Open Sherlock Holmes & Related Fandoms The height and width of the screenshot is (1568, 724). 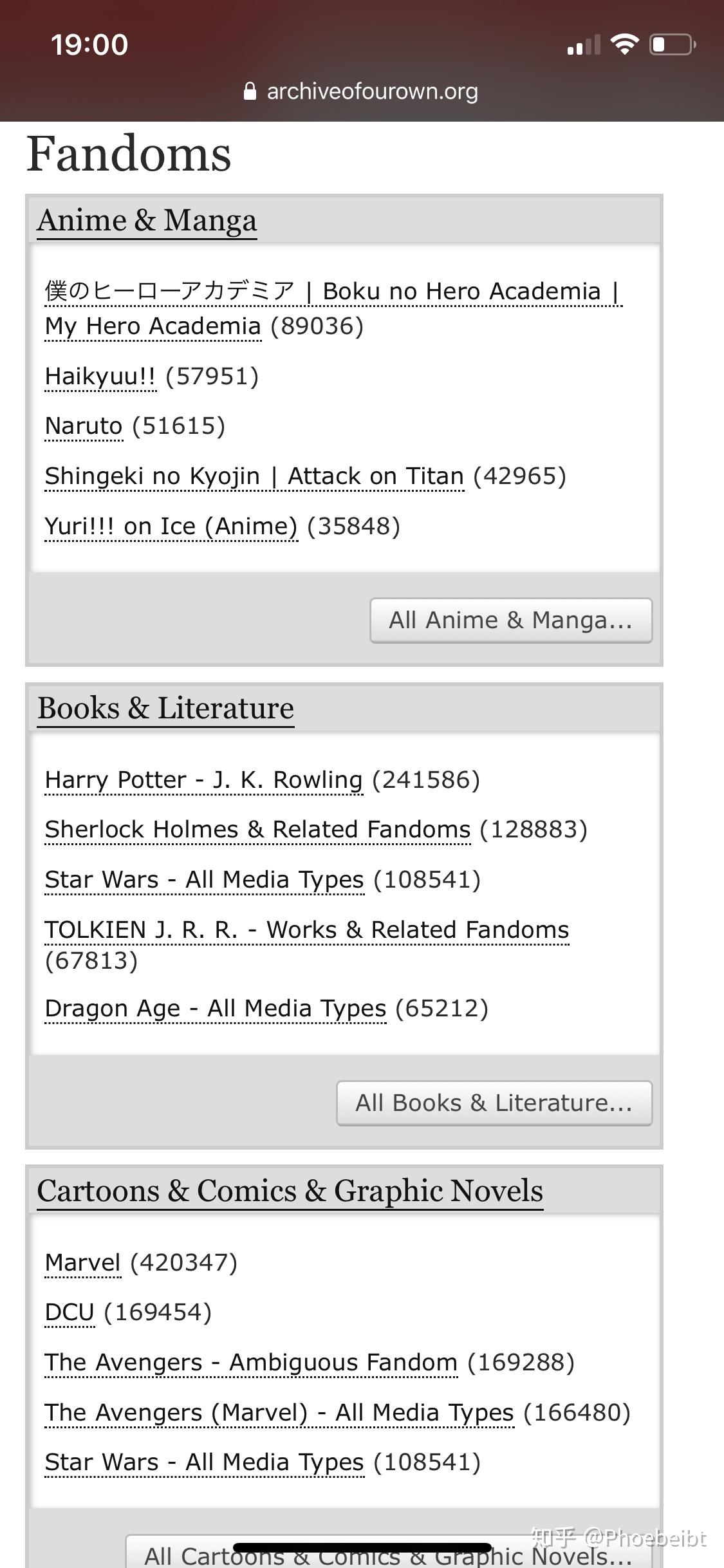click(x=257, y=830)
